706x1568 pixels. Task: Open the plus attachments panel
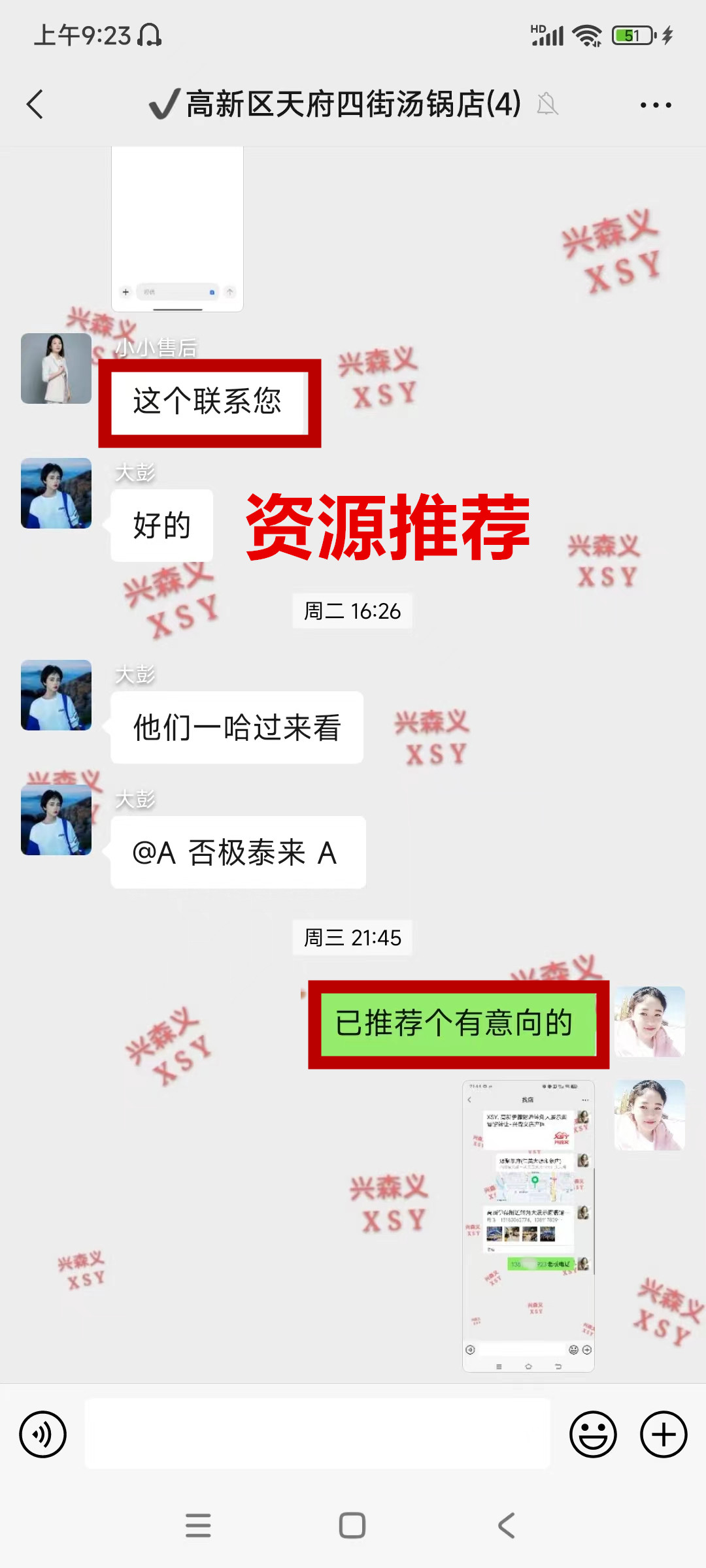coord(663,1435)
